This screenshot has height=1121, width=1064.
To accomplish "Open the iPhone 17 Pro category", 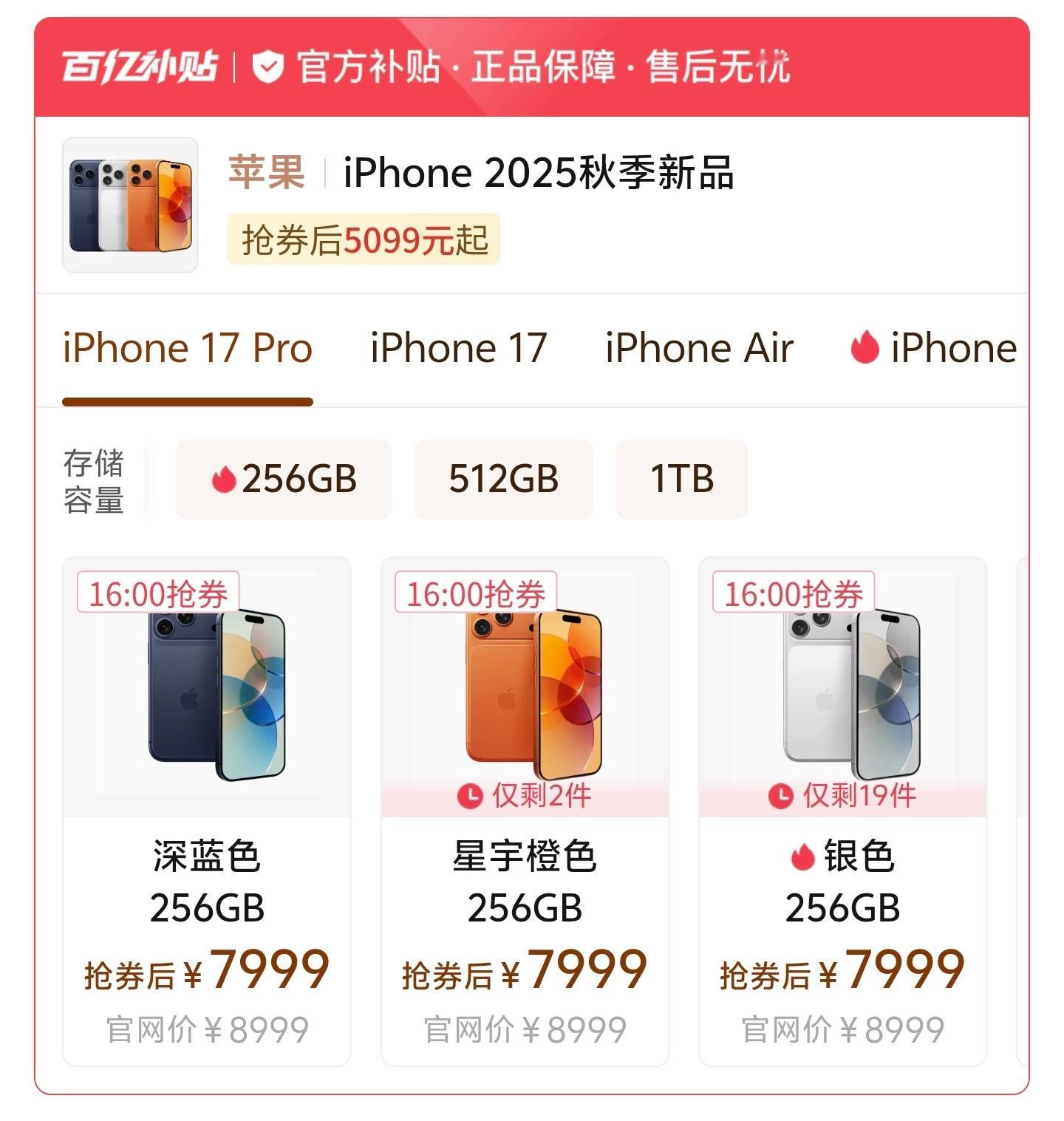I will (x=188, y=347).
